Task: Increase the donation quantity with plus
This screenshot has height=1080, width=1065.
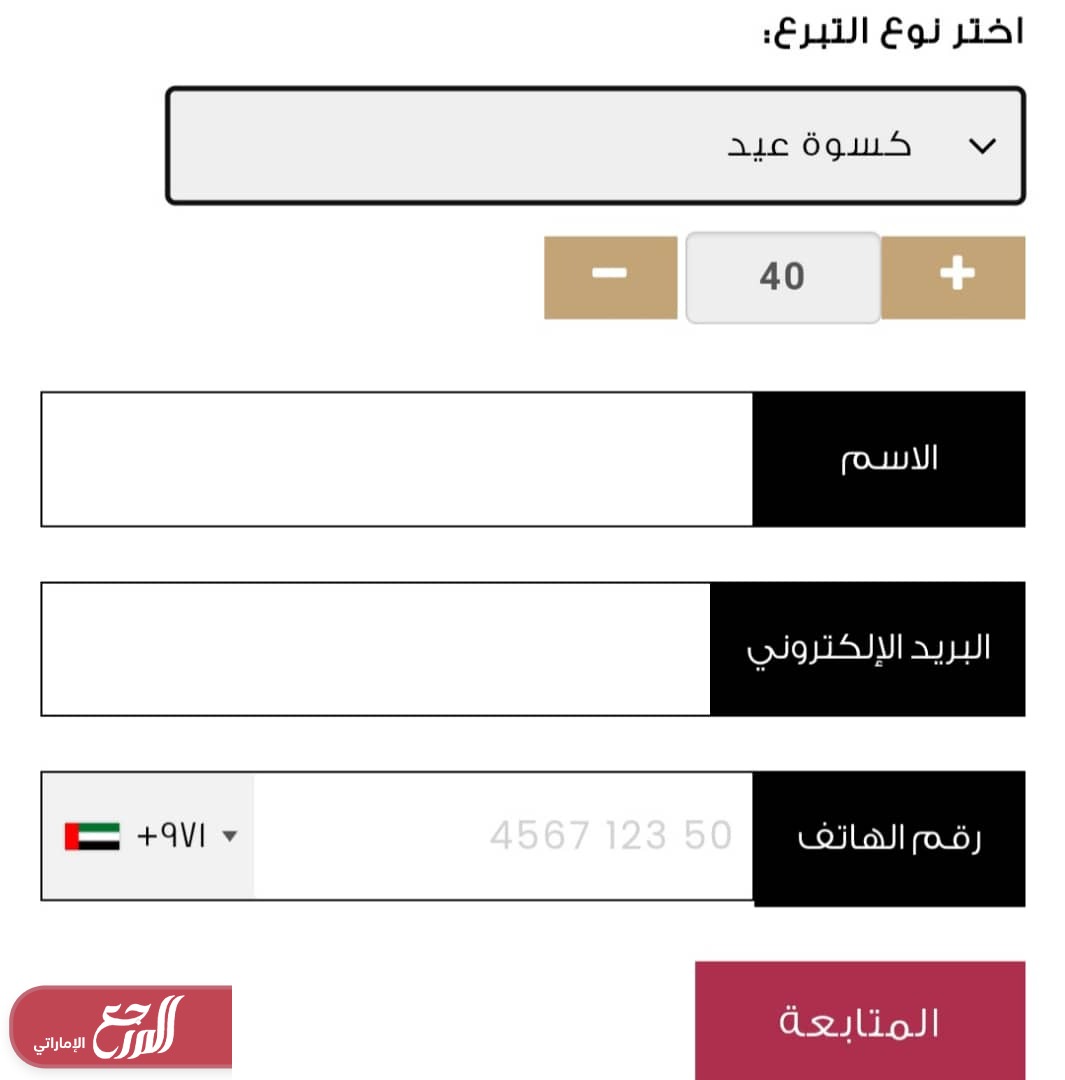Action: point(955,277)
